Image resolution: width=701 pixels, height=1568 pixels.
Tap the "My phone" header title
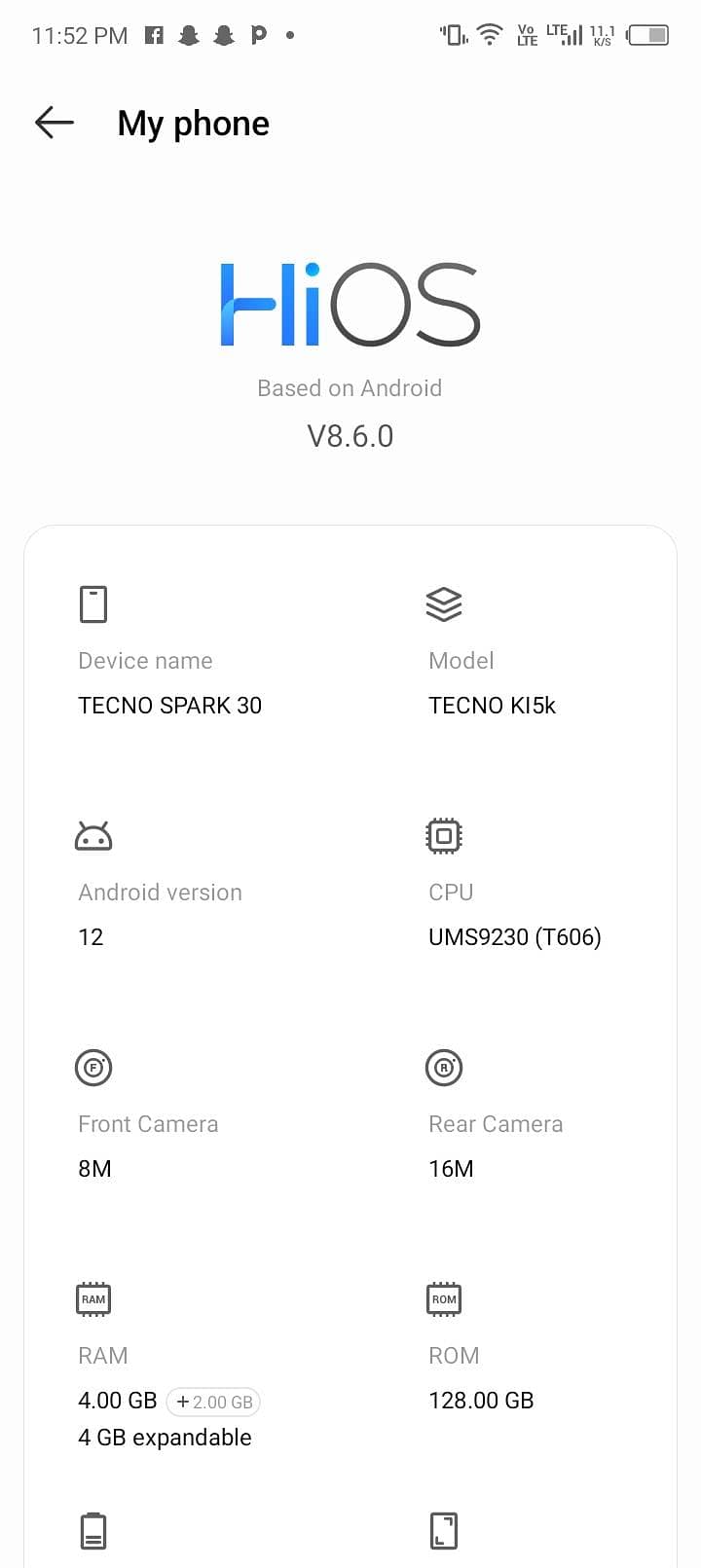pos(193,123)
